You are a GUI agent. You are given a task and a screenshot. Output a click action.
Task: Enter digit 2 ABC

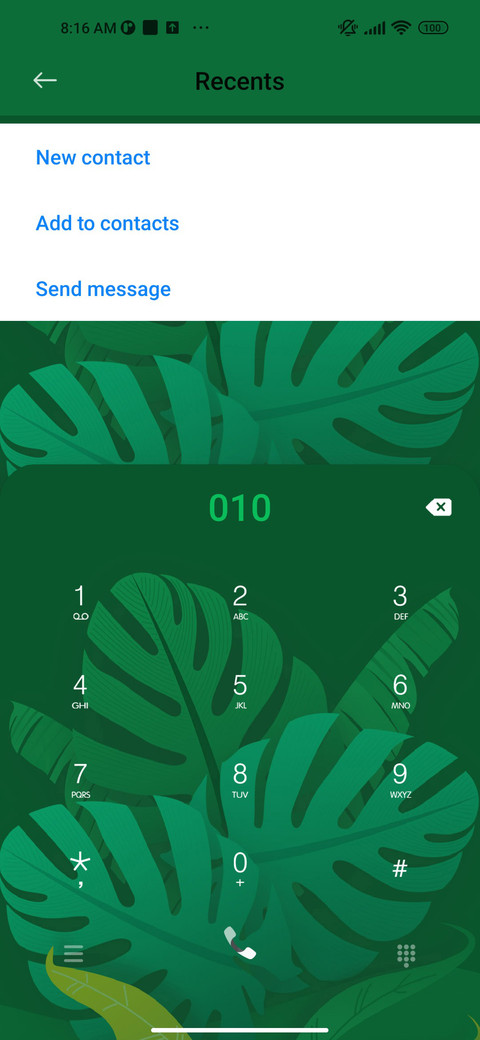pyautogui.click(x=240, y=602)
